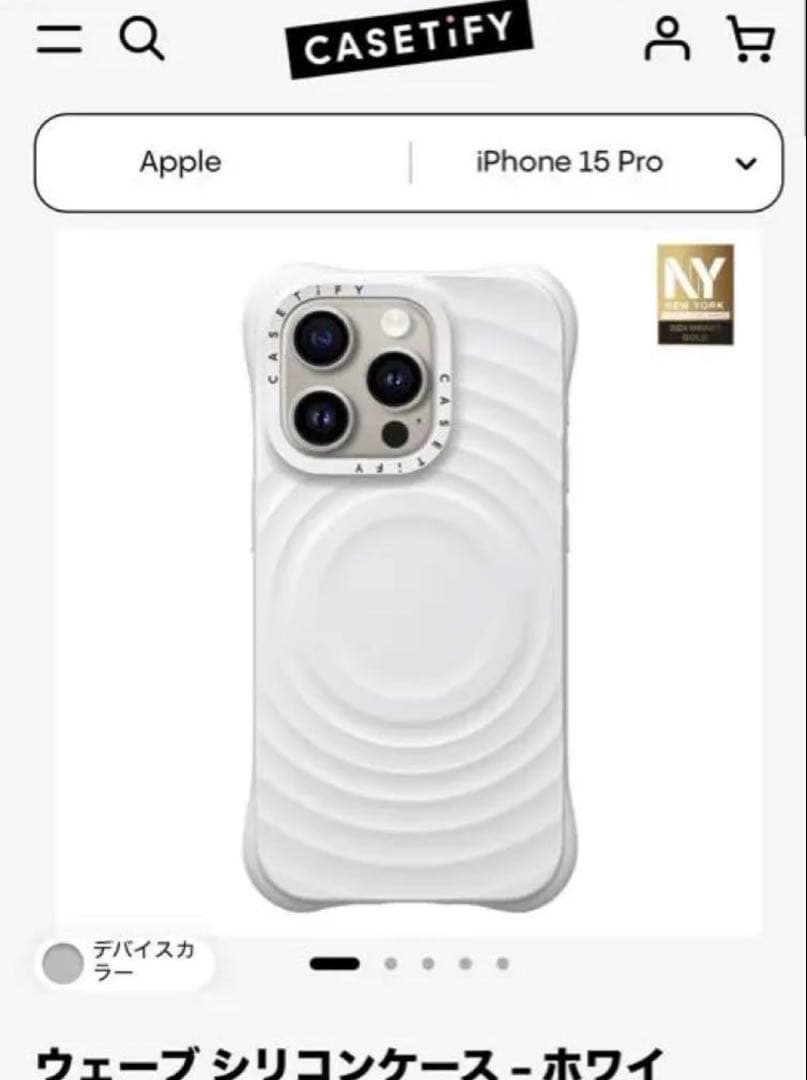Screen dimensions: 807x1080
Task: Open the search magnifier
Action: coord(141,40)
